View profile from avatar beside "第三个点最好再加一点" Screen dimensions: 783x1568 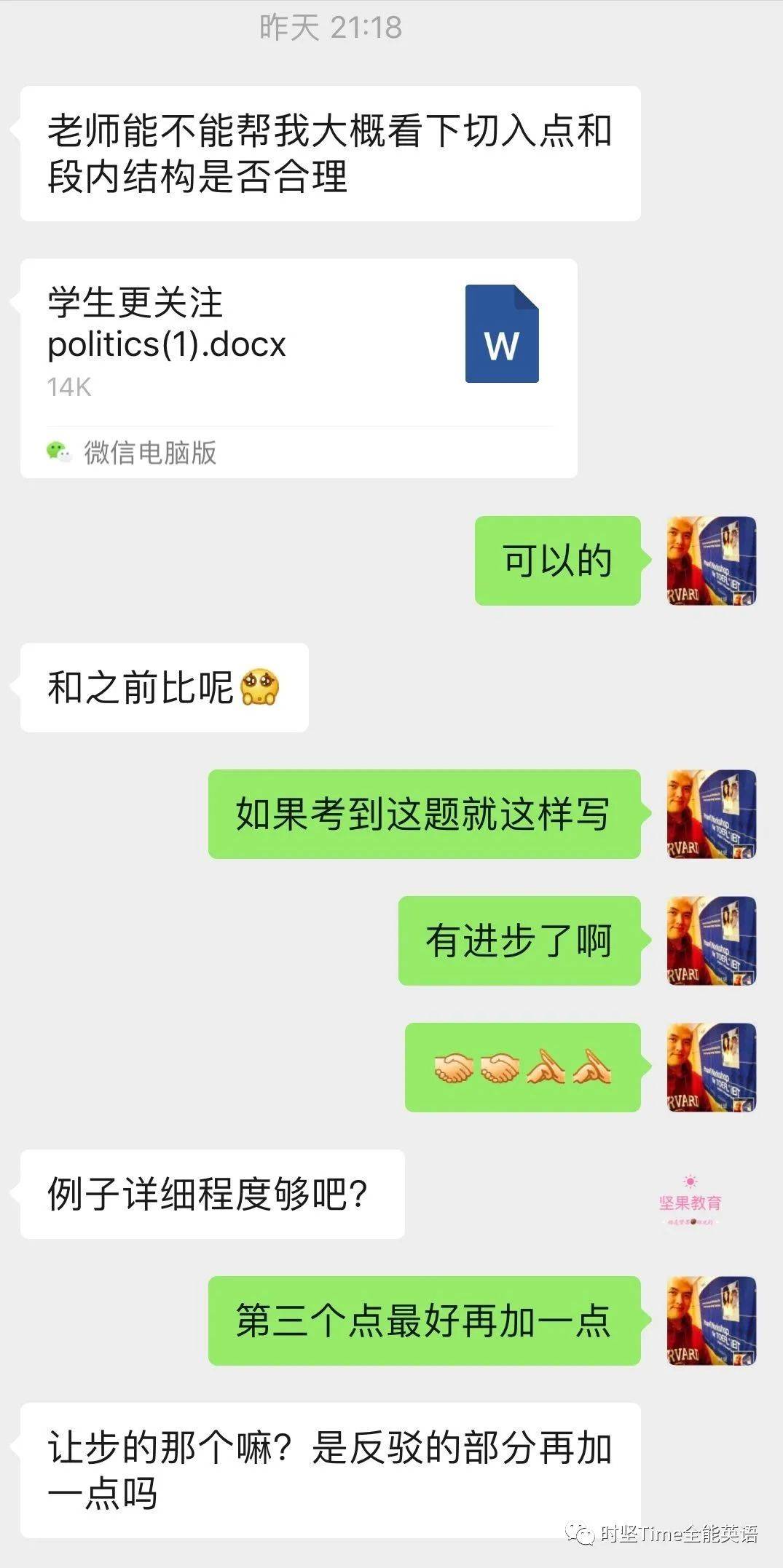click(x=711, y=1320)
